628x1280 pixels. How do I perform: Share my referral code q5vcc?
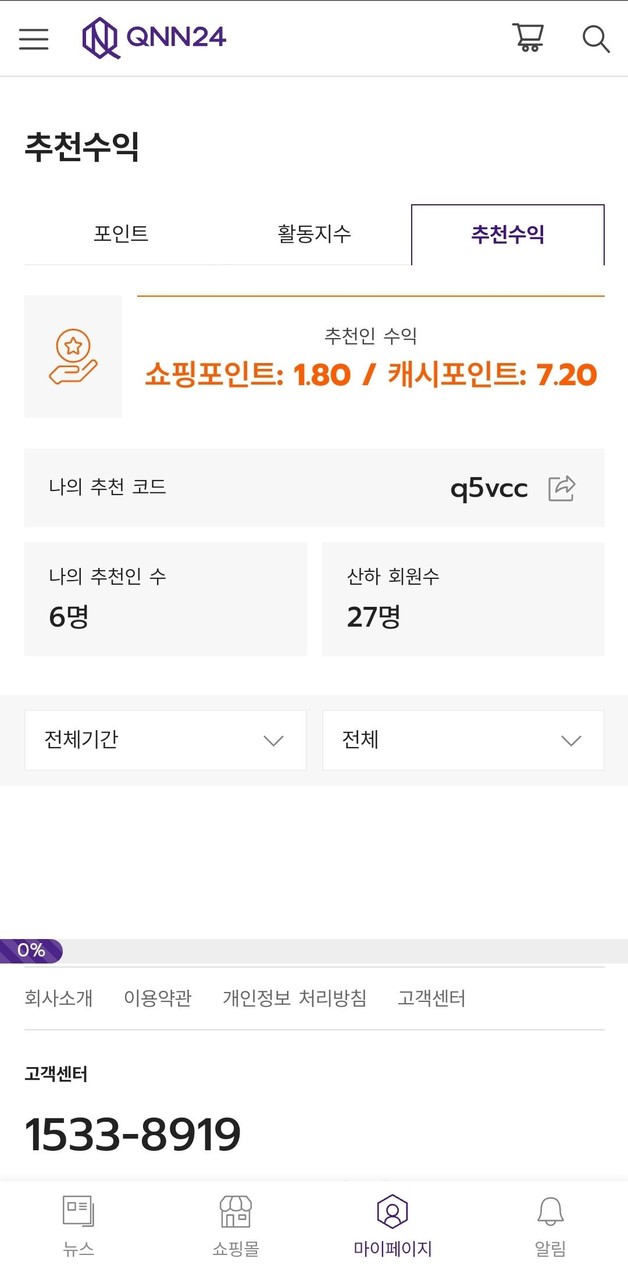point(562,488)
